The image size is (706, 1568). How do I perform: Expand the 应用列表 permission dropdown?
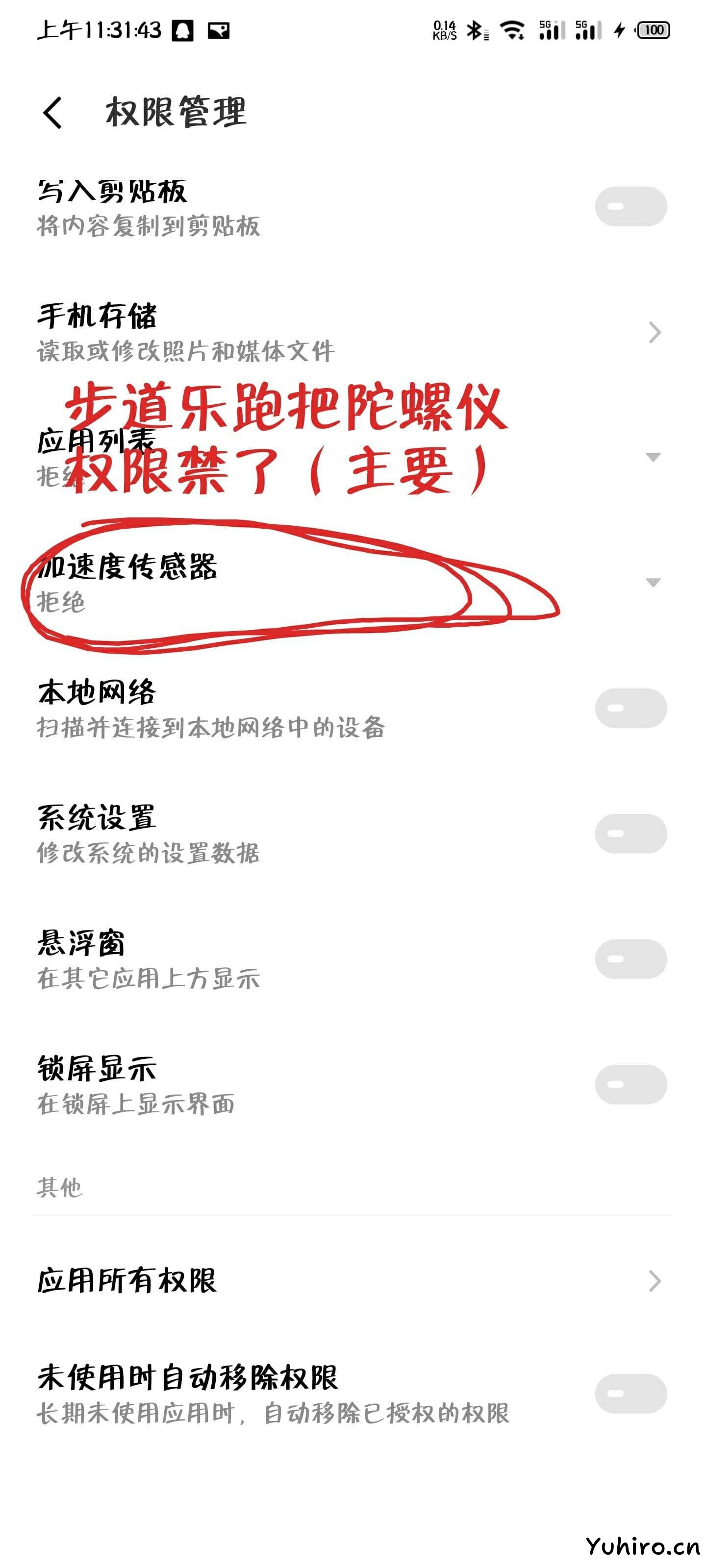tap(653, 457)
